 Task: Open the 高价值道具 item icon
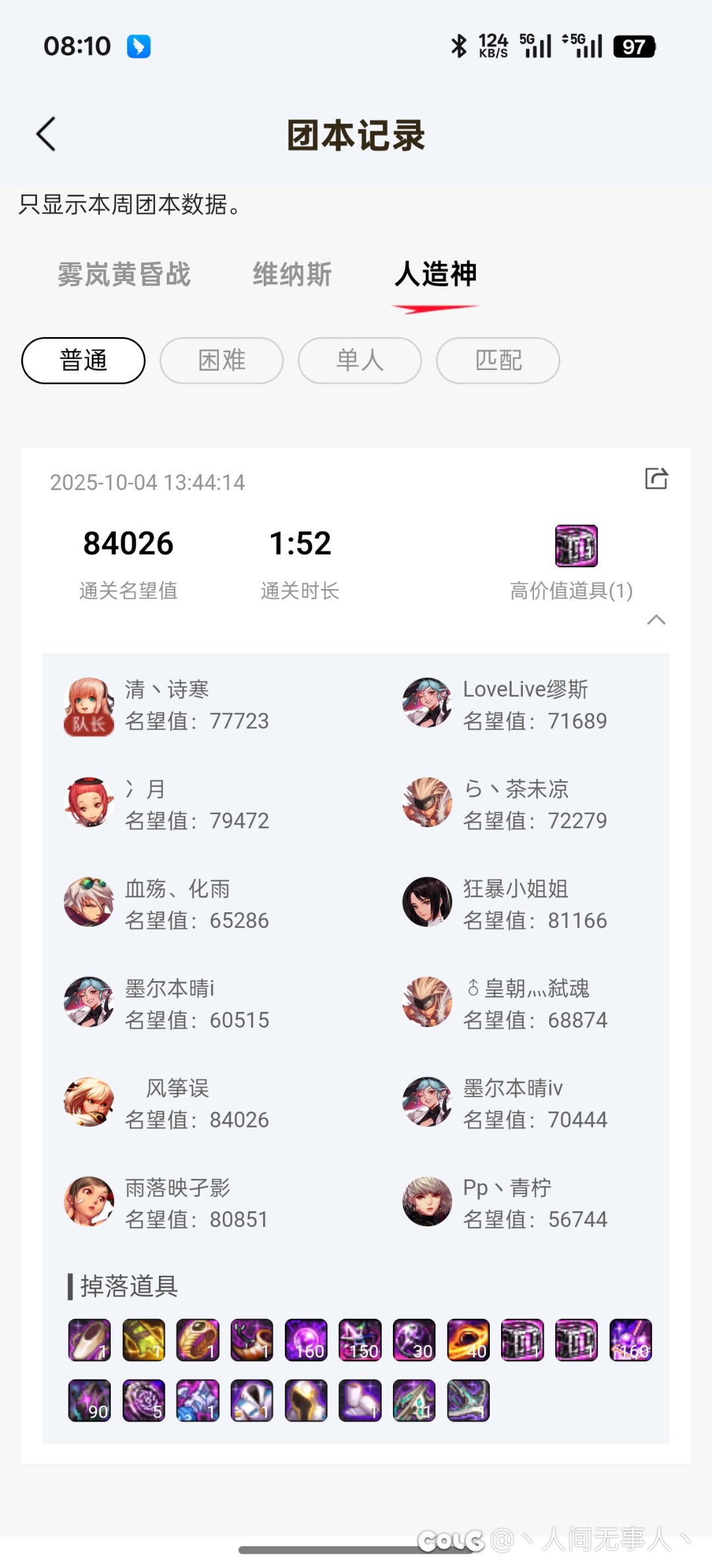576,546
